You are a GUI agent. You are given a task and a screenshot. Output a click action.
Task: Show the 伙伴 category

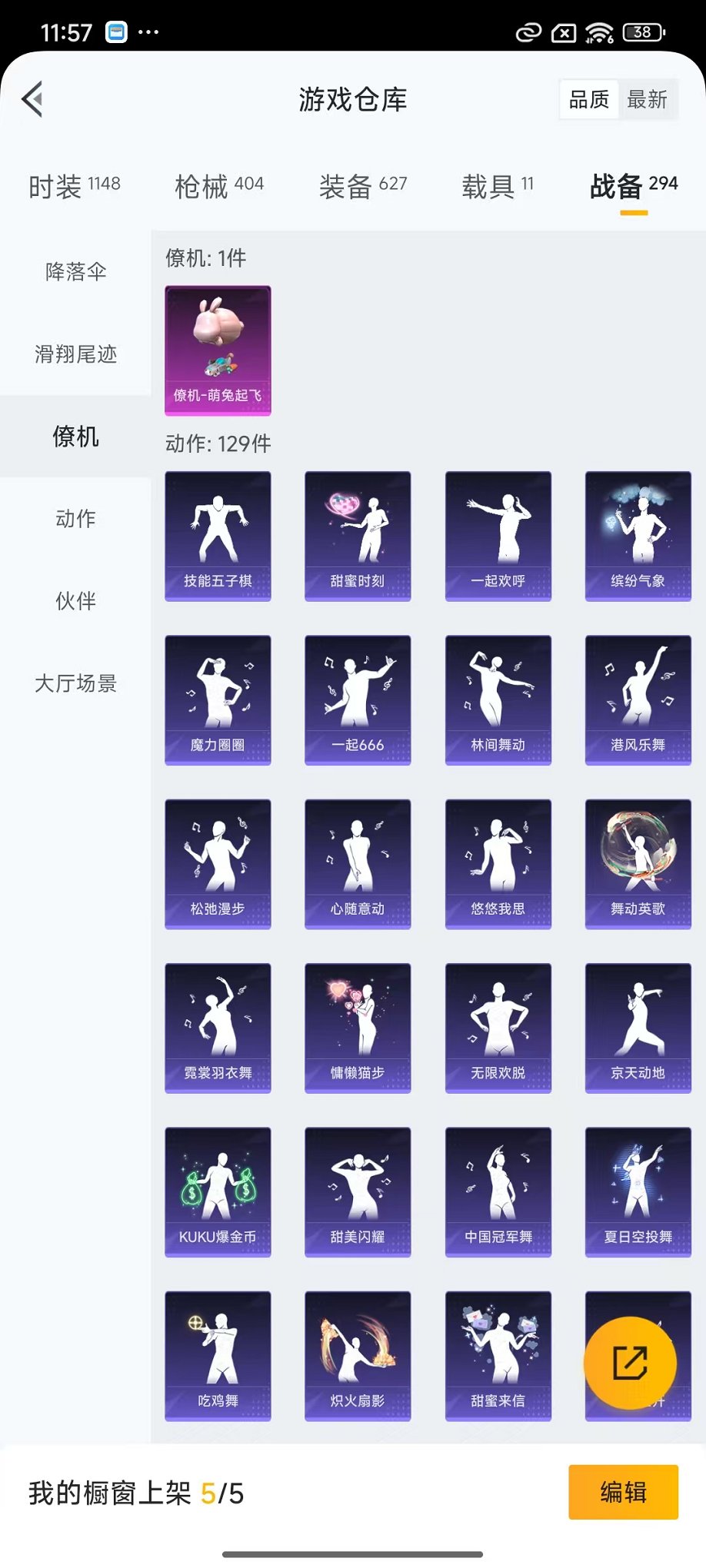click(75, 601)
